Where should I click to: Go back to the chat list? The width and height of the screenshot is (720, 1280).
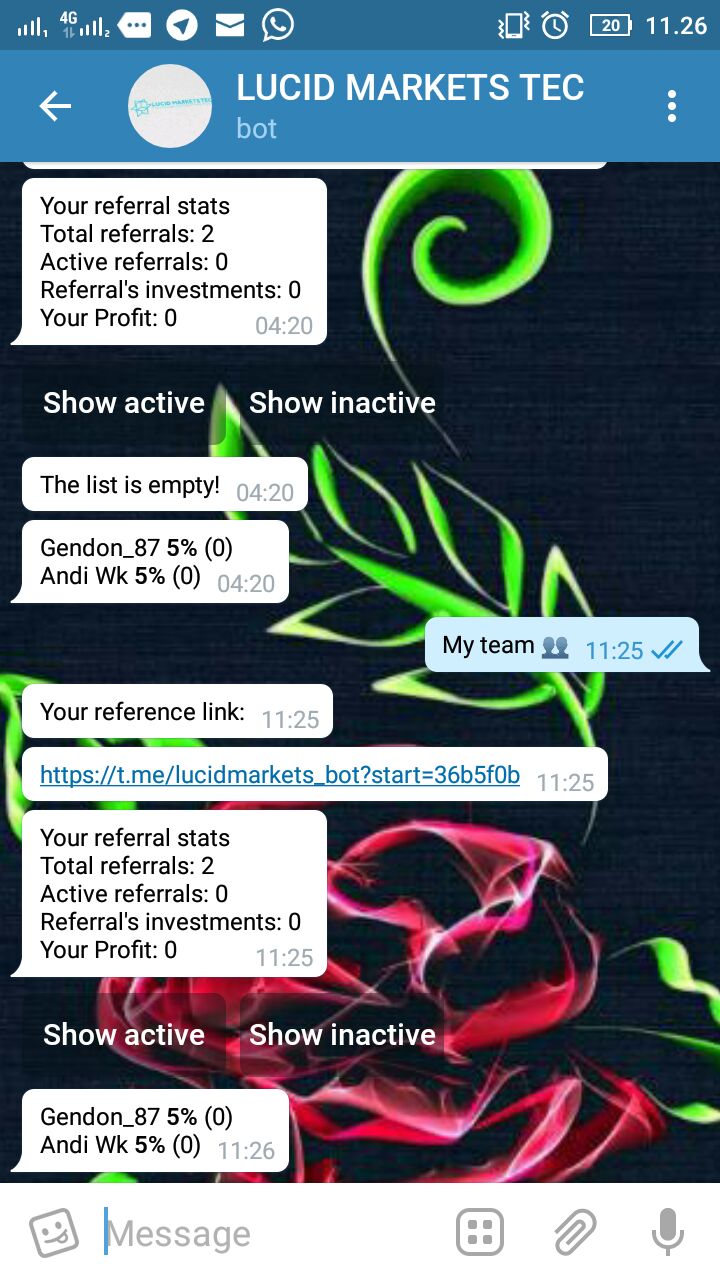(x=55, y=106)
